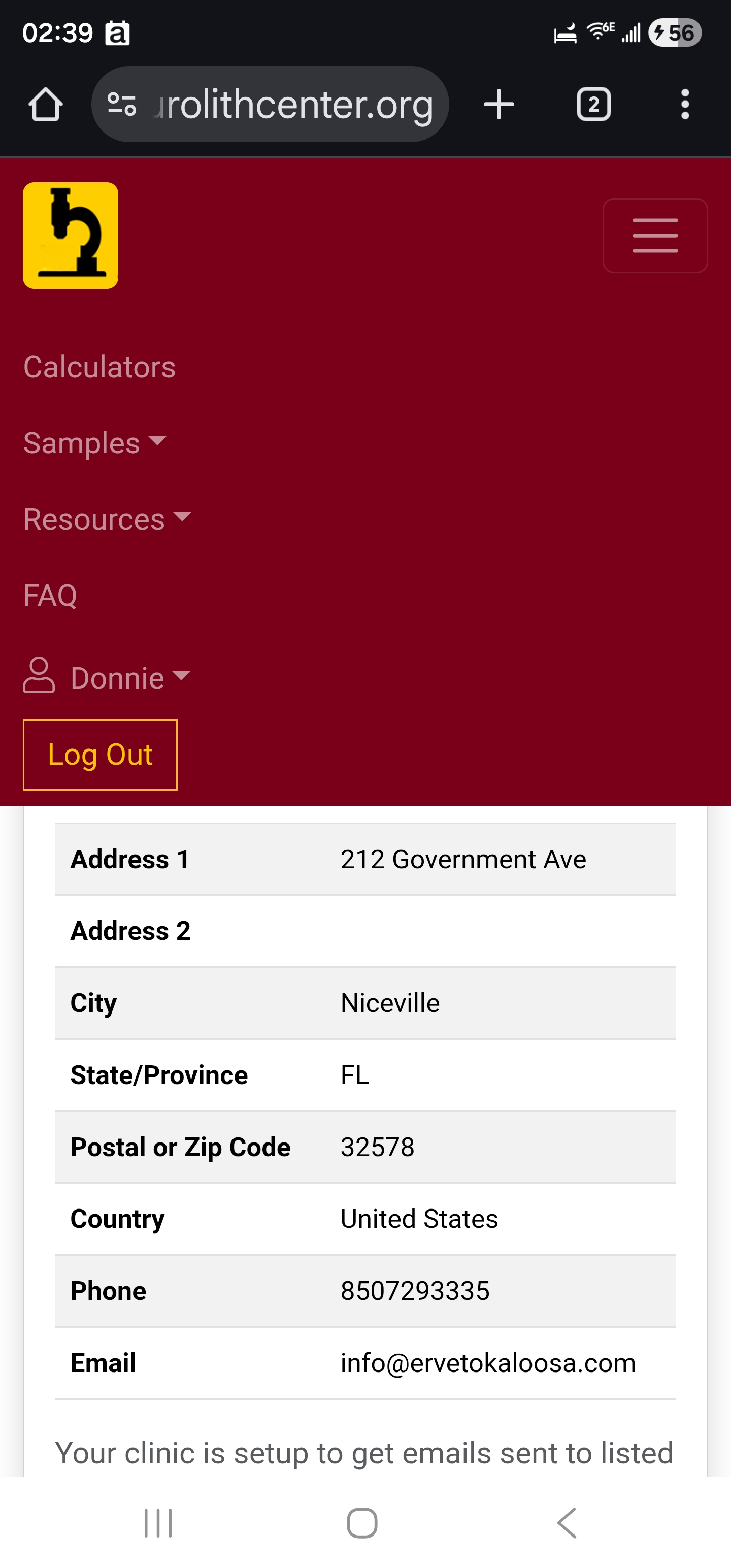Screen dimensions: 731x1568
Task: Log out of the account
Action: [x=100, y=755]
